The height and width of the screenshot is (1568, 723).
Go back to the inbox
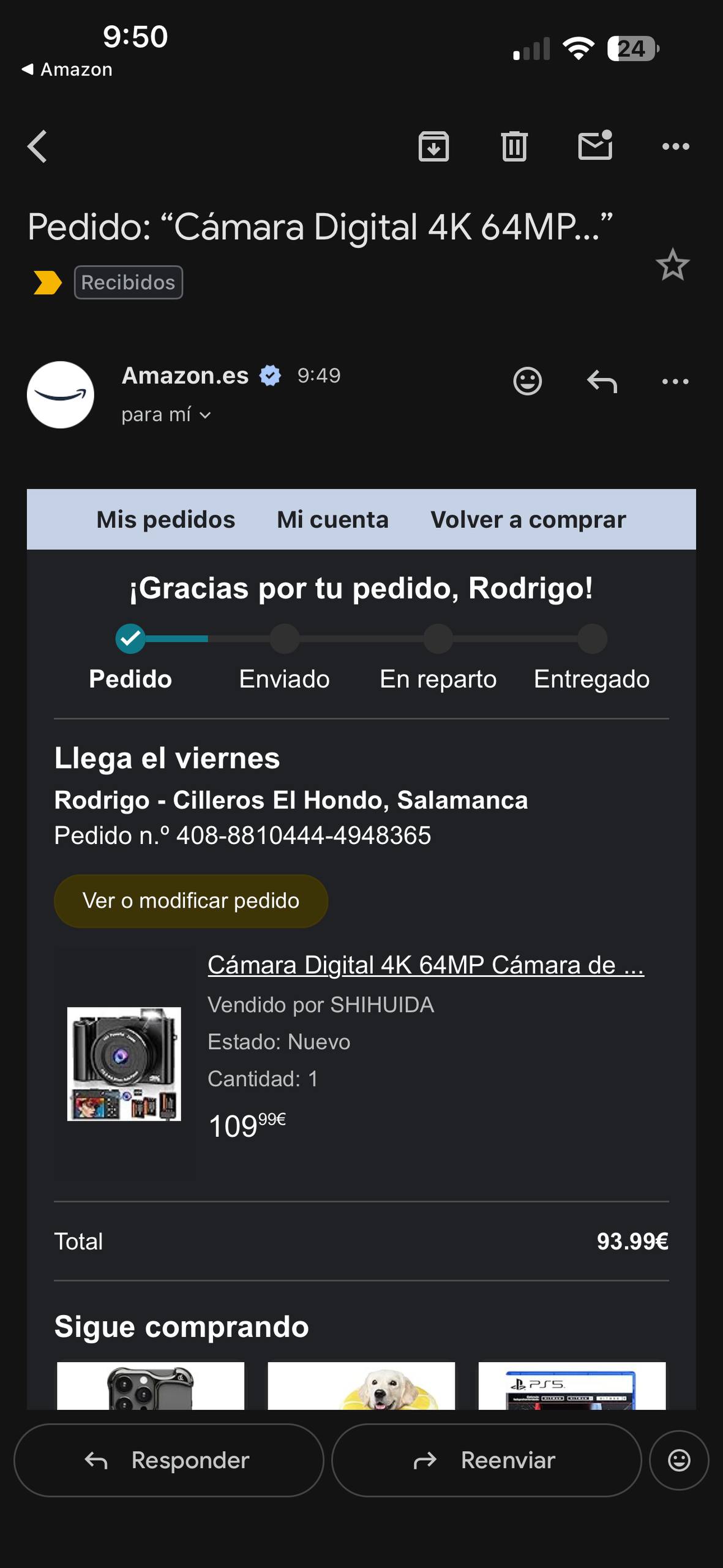[x=37, y=146]
